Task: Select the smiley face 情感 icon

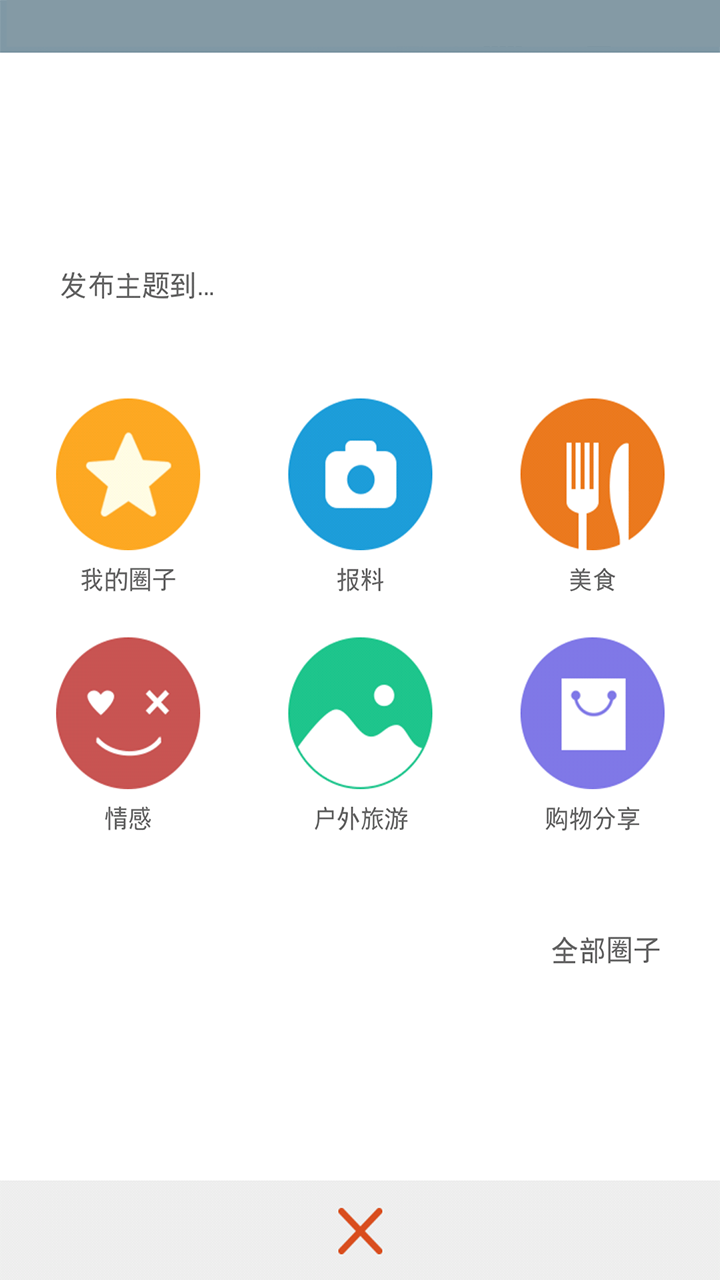Action: coord(128,713)
